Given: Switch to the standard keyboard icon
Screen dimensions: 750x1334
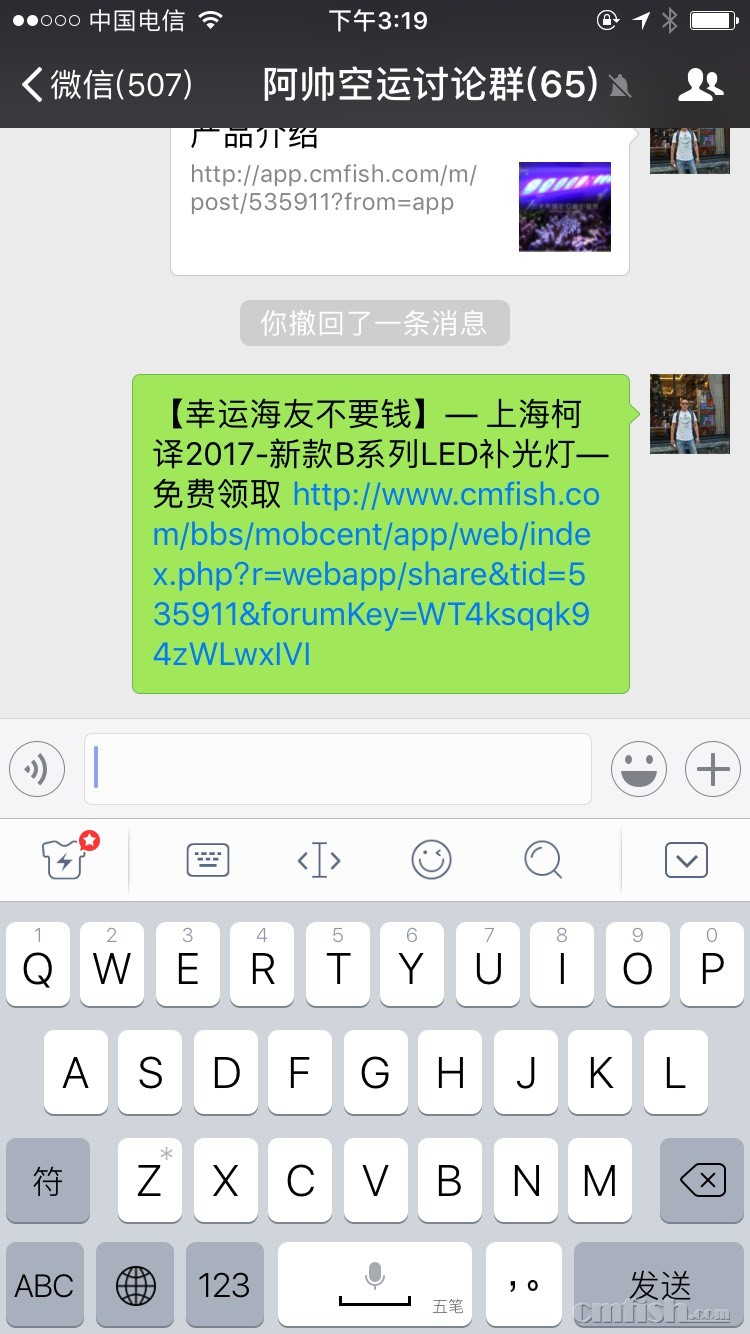Looking at the screenshot, I should (207, 860).
